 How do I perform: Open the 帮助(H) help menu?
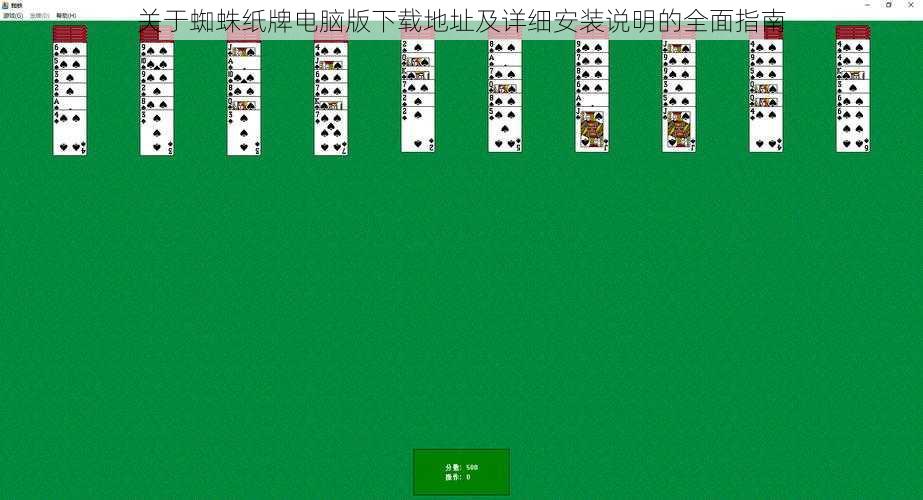click(66, 16)
